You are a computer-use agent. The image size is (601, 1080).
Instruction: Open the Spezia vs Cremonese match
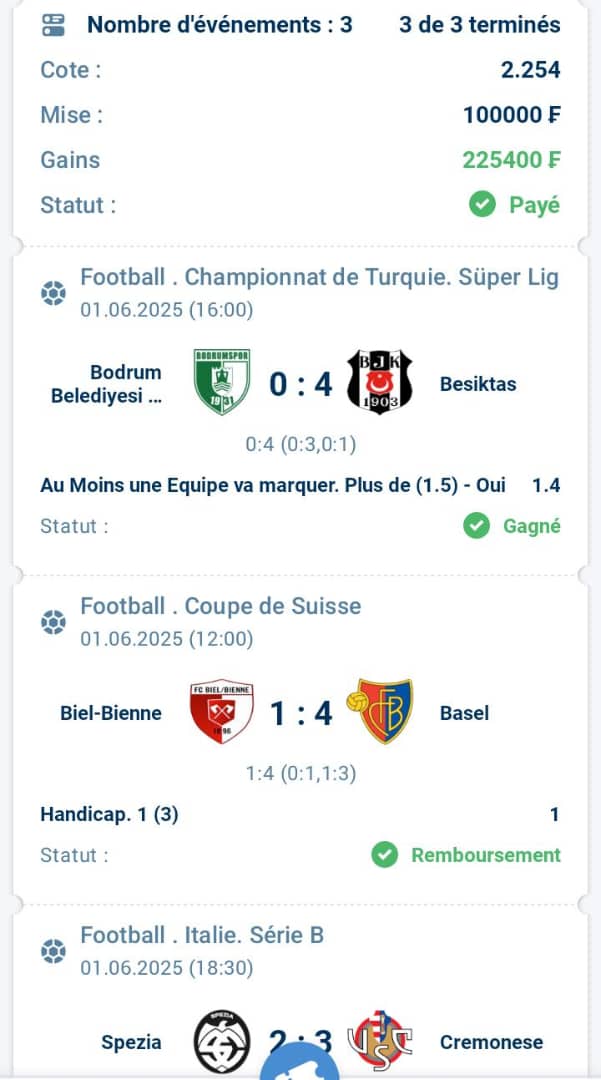click(x=300, y=1041)
